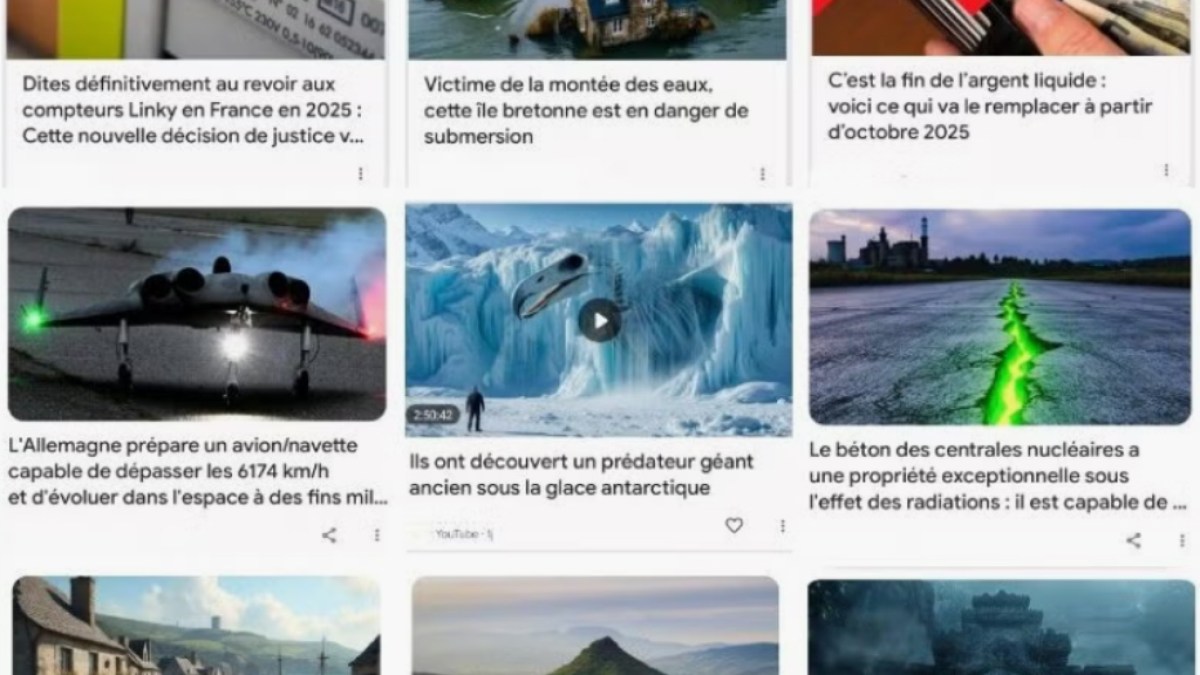Play the prédateur géant antarctique video
The width and height of the screenshot is (1200, 675).
(599, 321)
